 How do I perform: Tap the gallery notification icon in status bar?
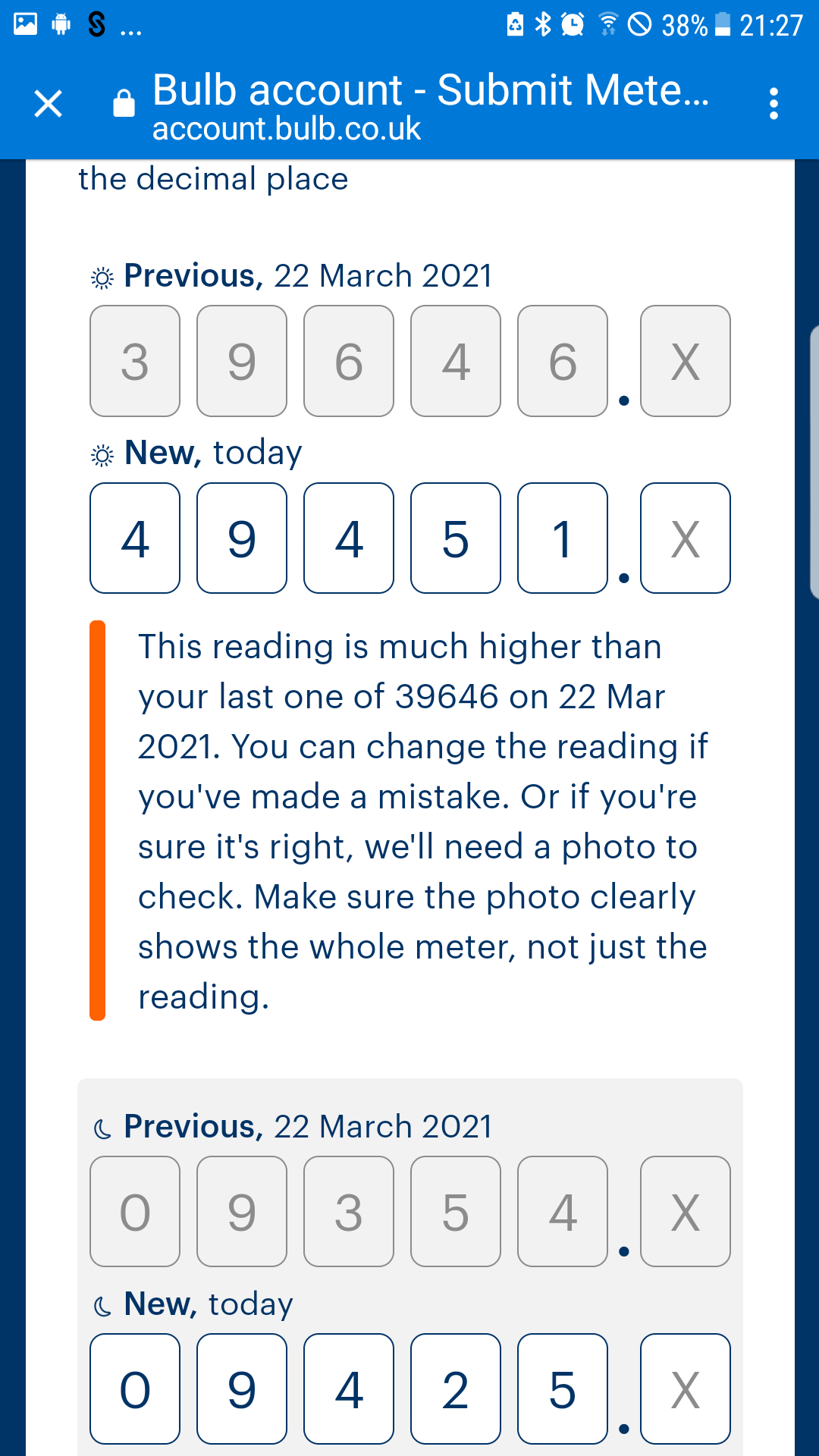pos(25,24)
